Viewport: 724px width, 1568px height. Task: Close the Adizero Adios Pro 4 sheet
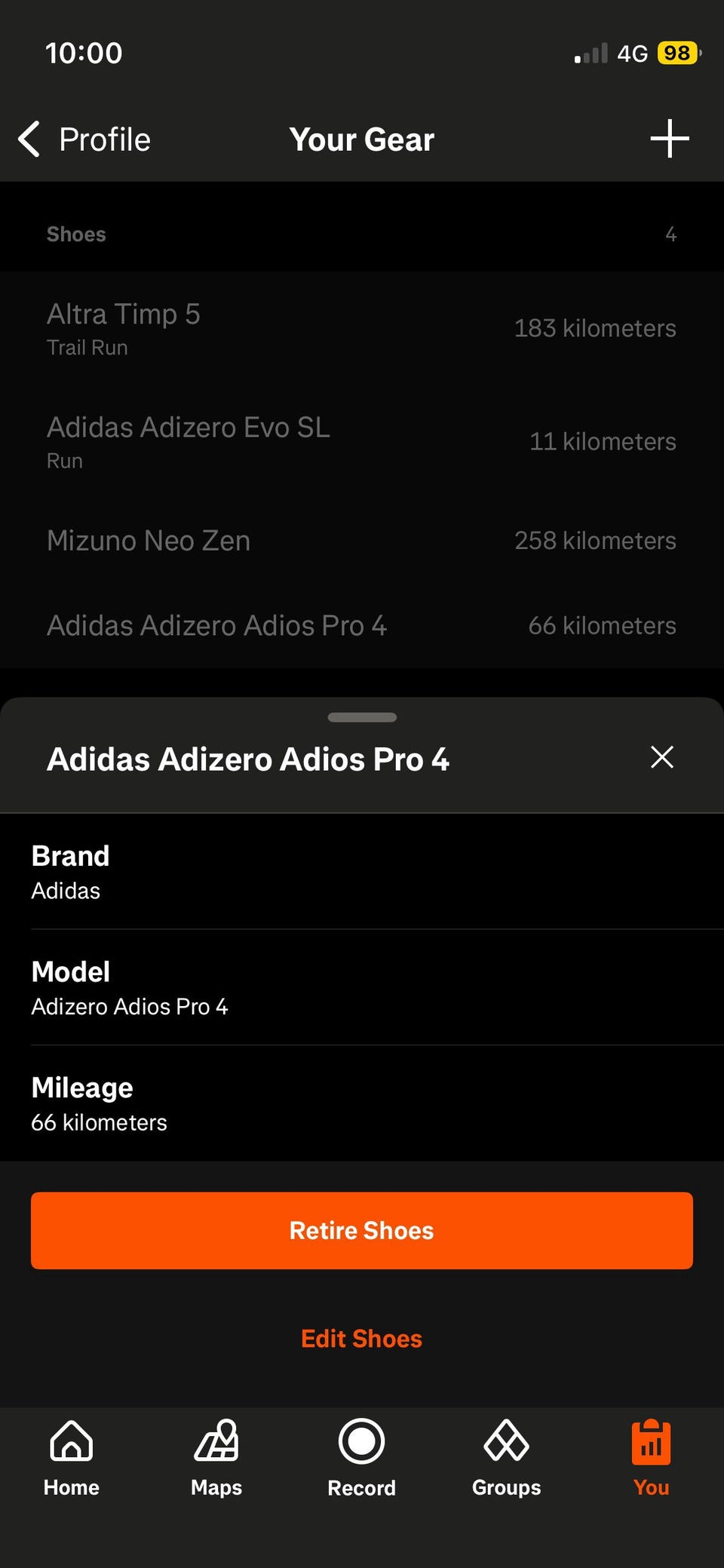coord(661,757)
